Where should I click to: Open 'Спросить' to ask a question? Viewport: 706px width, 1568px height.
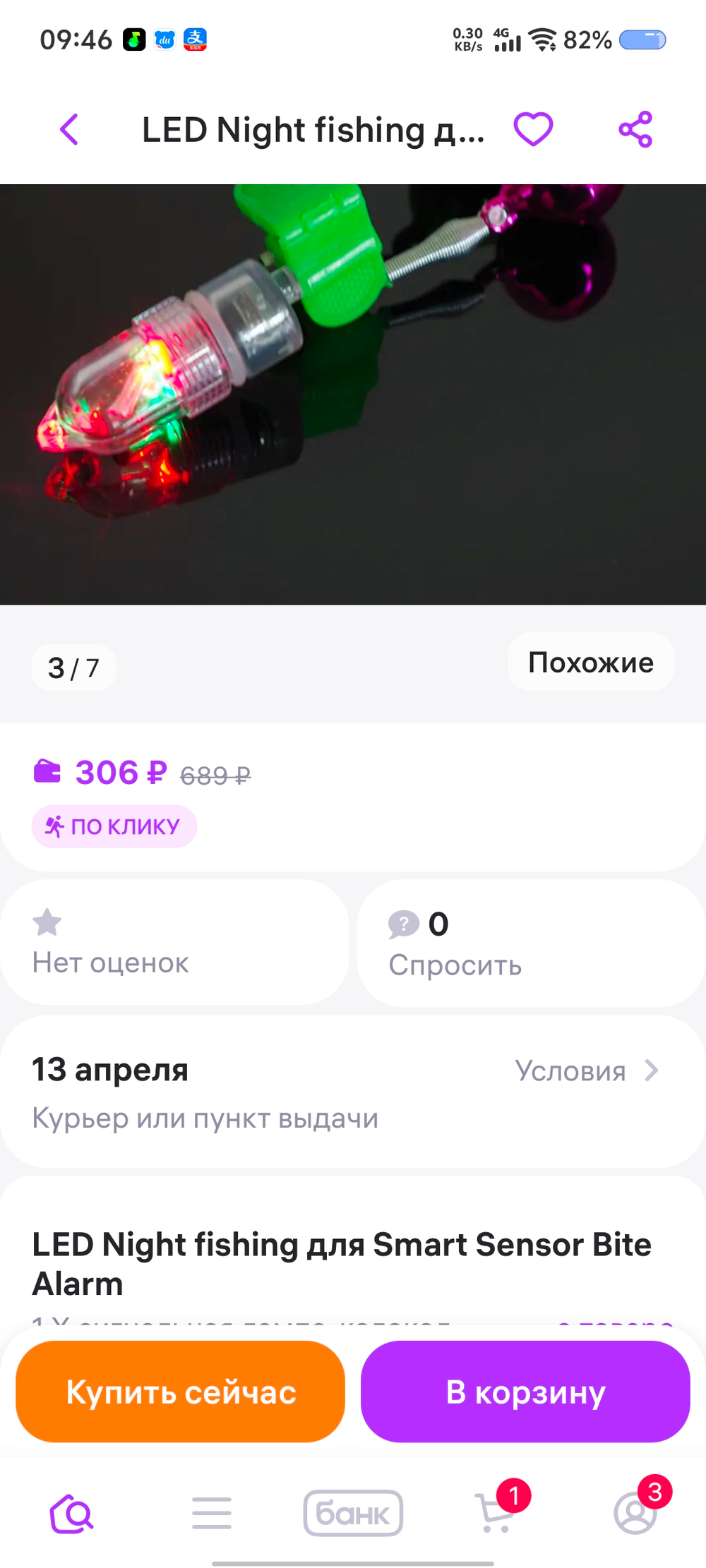pos(455,965)
